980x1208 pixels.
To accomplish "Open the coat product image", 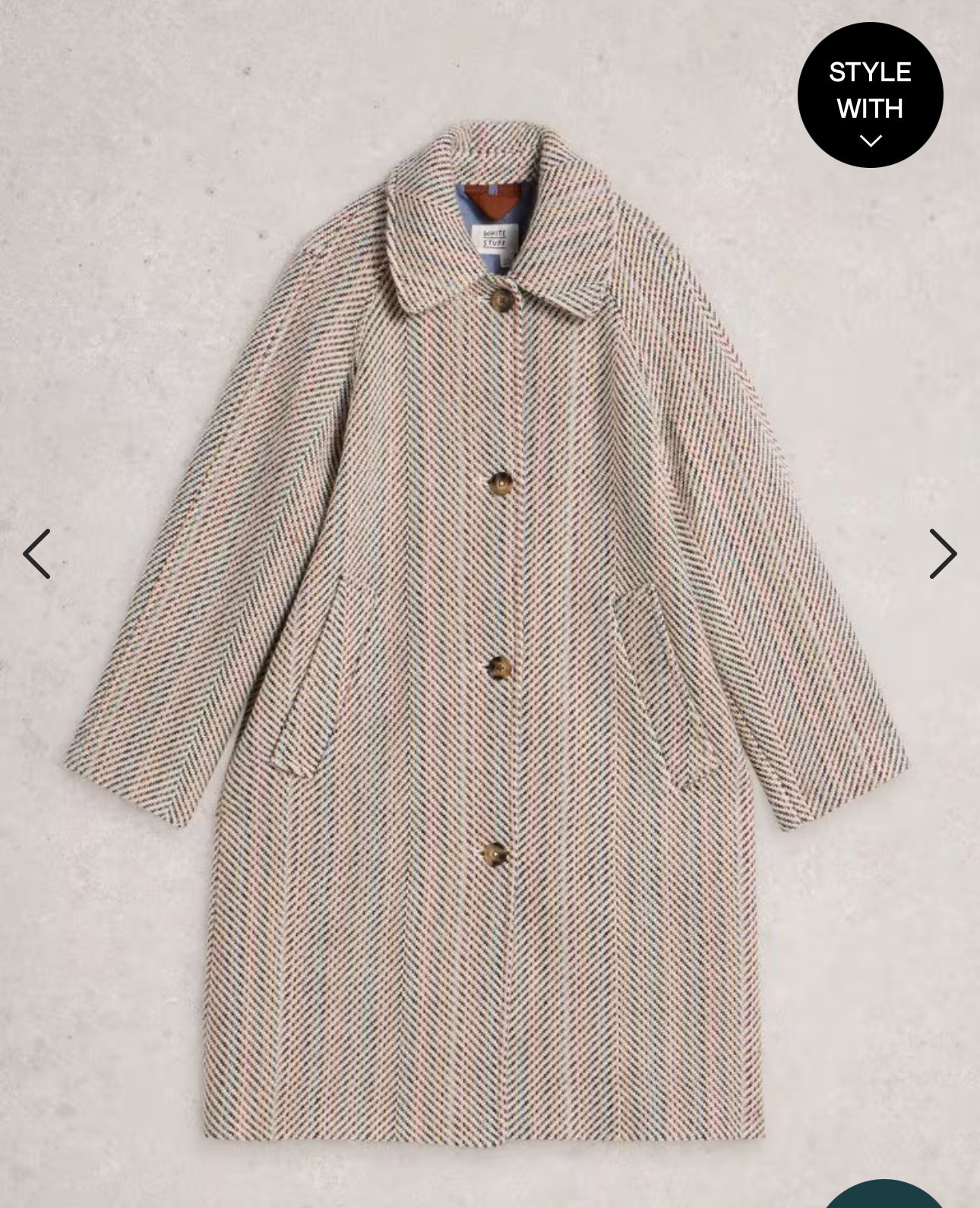I will (x=486, y=608).
